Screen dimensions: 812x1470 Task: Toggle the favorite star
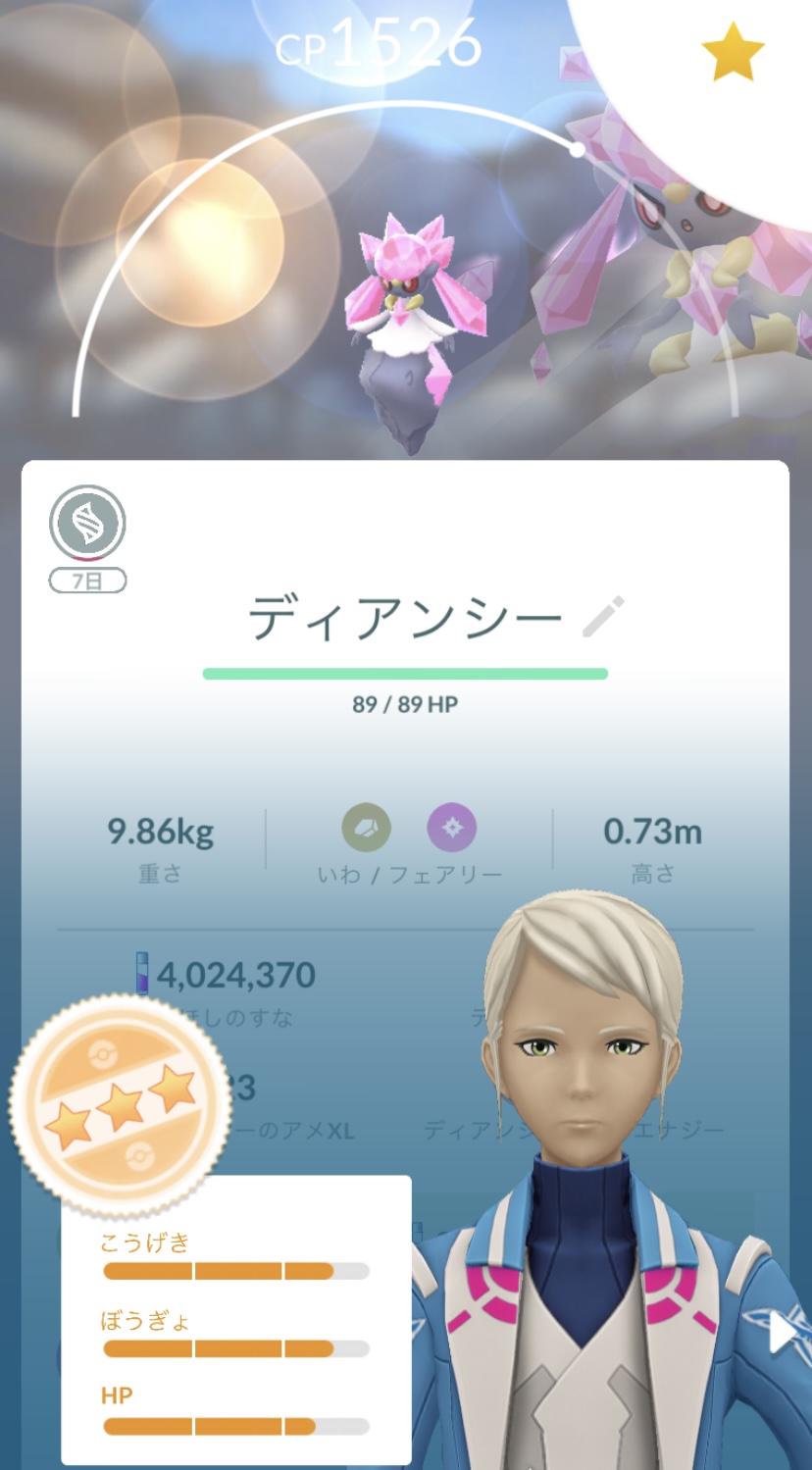coord(733,54)
